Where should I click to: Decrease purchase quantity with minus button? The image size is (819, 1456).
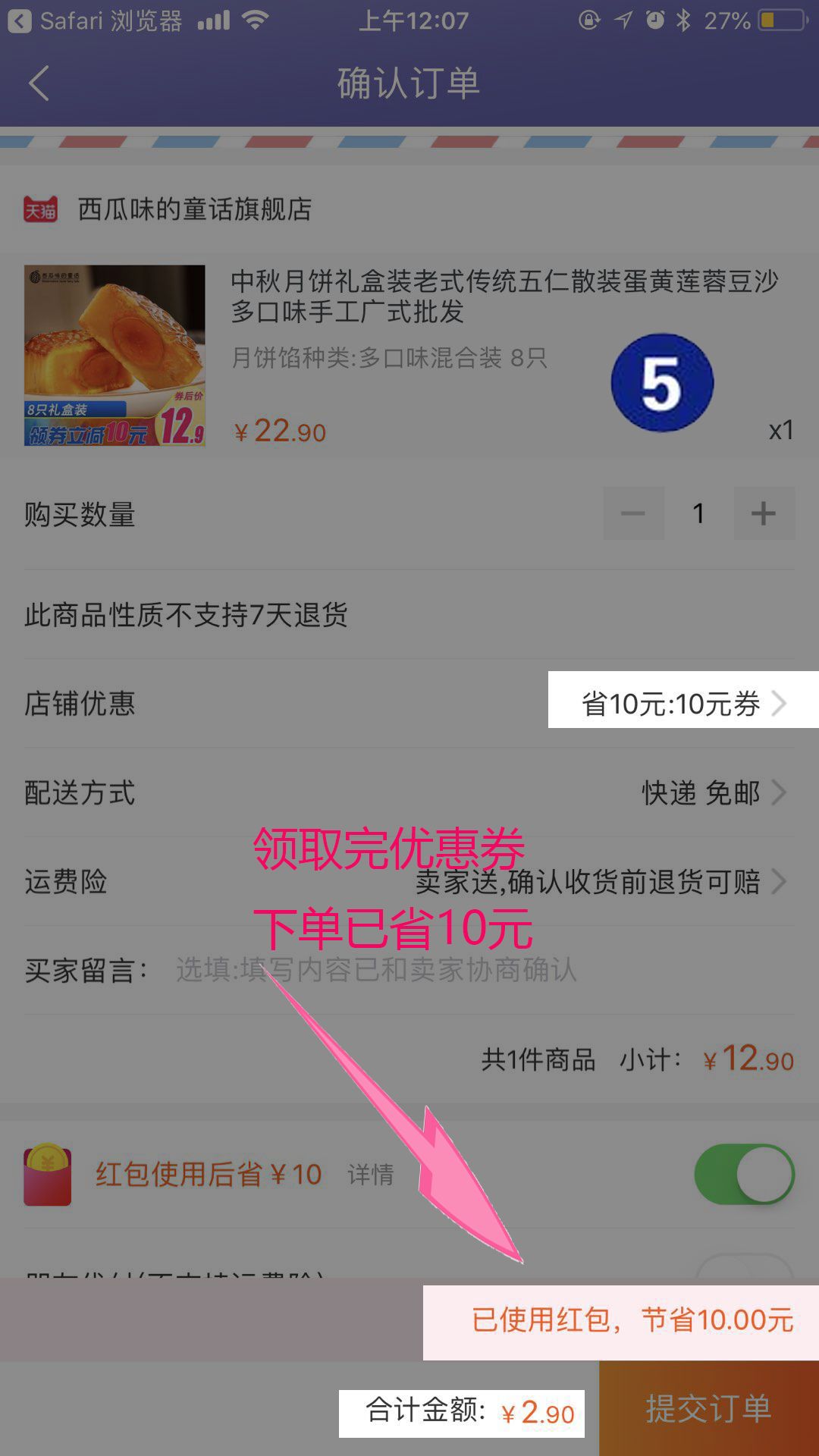click(x=633, y=514)
